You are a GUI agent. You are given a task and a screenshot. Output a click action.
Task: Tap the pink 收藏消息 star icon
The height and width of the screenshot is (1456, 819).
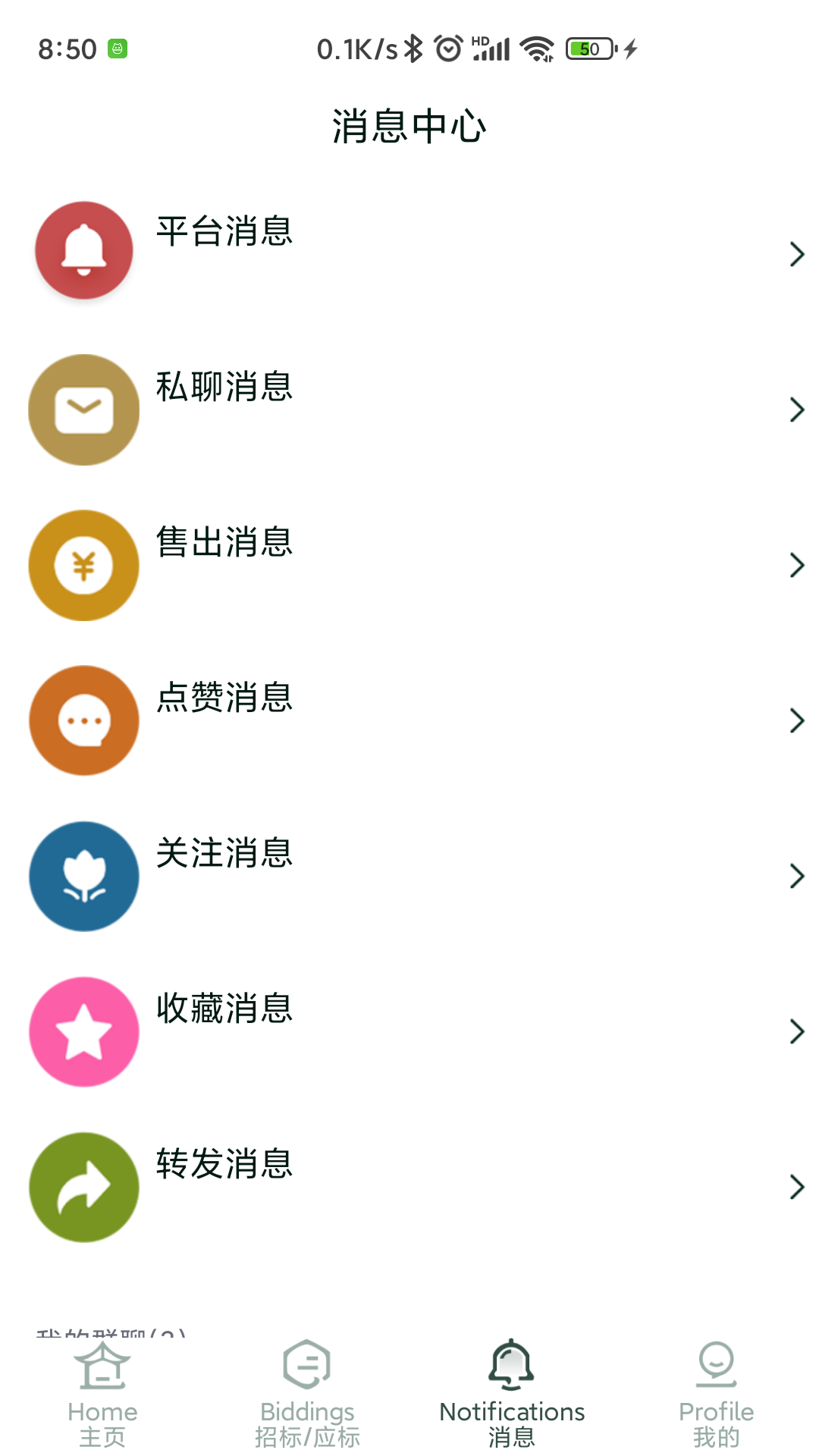83,1031
